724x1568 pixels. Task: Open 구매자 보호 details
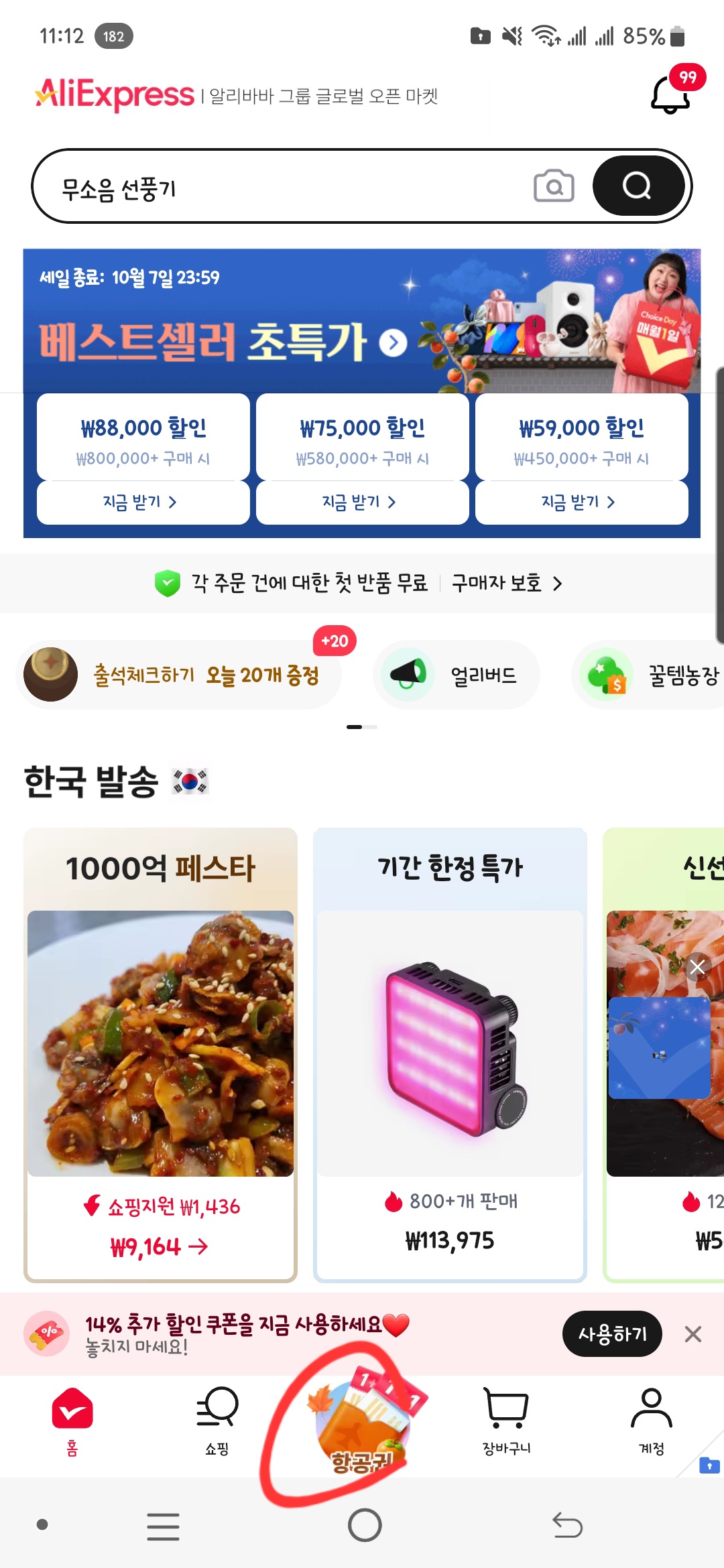[x=506, y=584]
